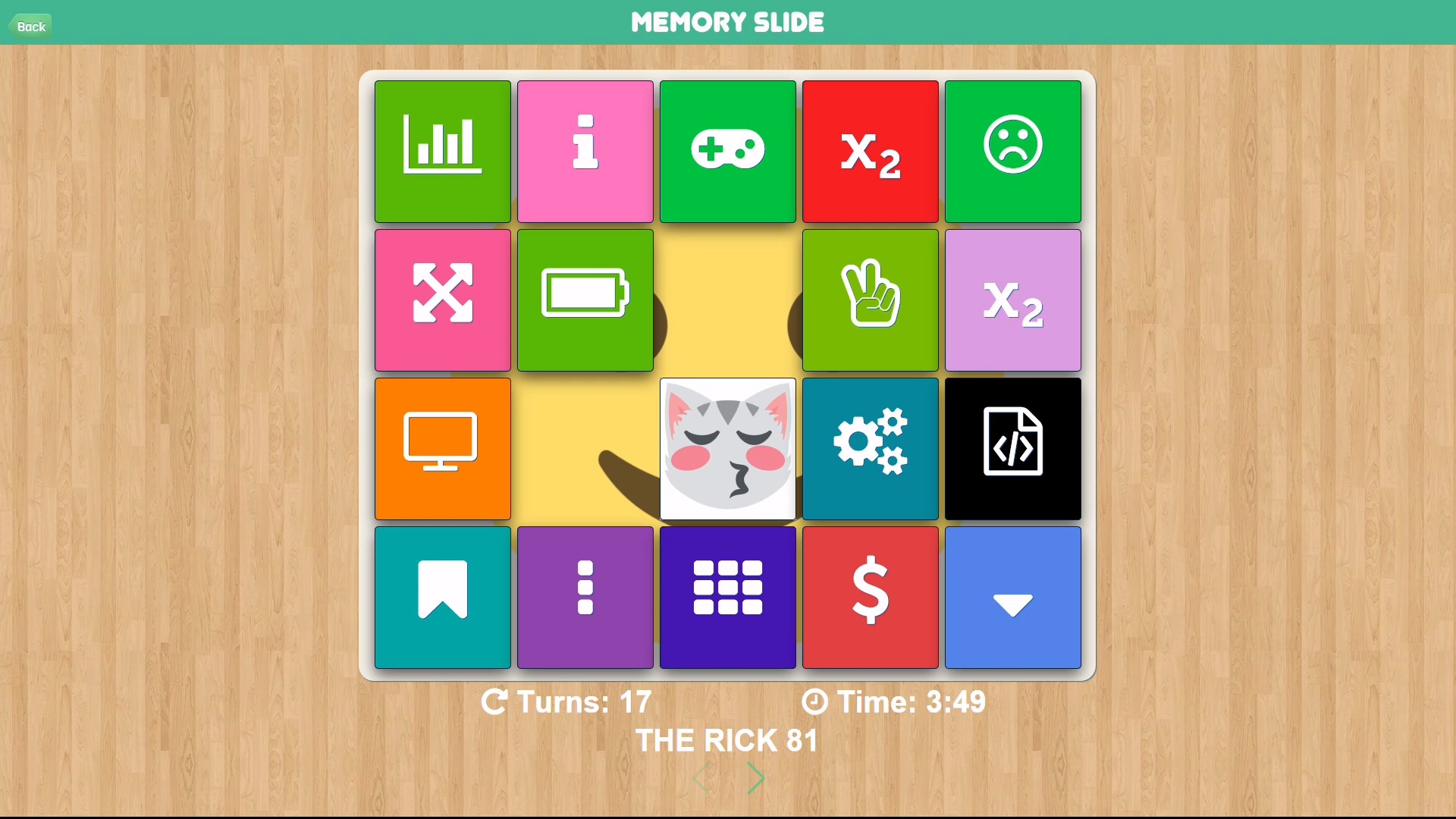
Task: Tap the black code file tile
Action: [x=1012, y=448]
